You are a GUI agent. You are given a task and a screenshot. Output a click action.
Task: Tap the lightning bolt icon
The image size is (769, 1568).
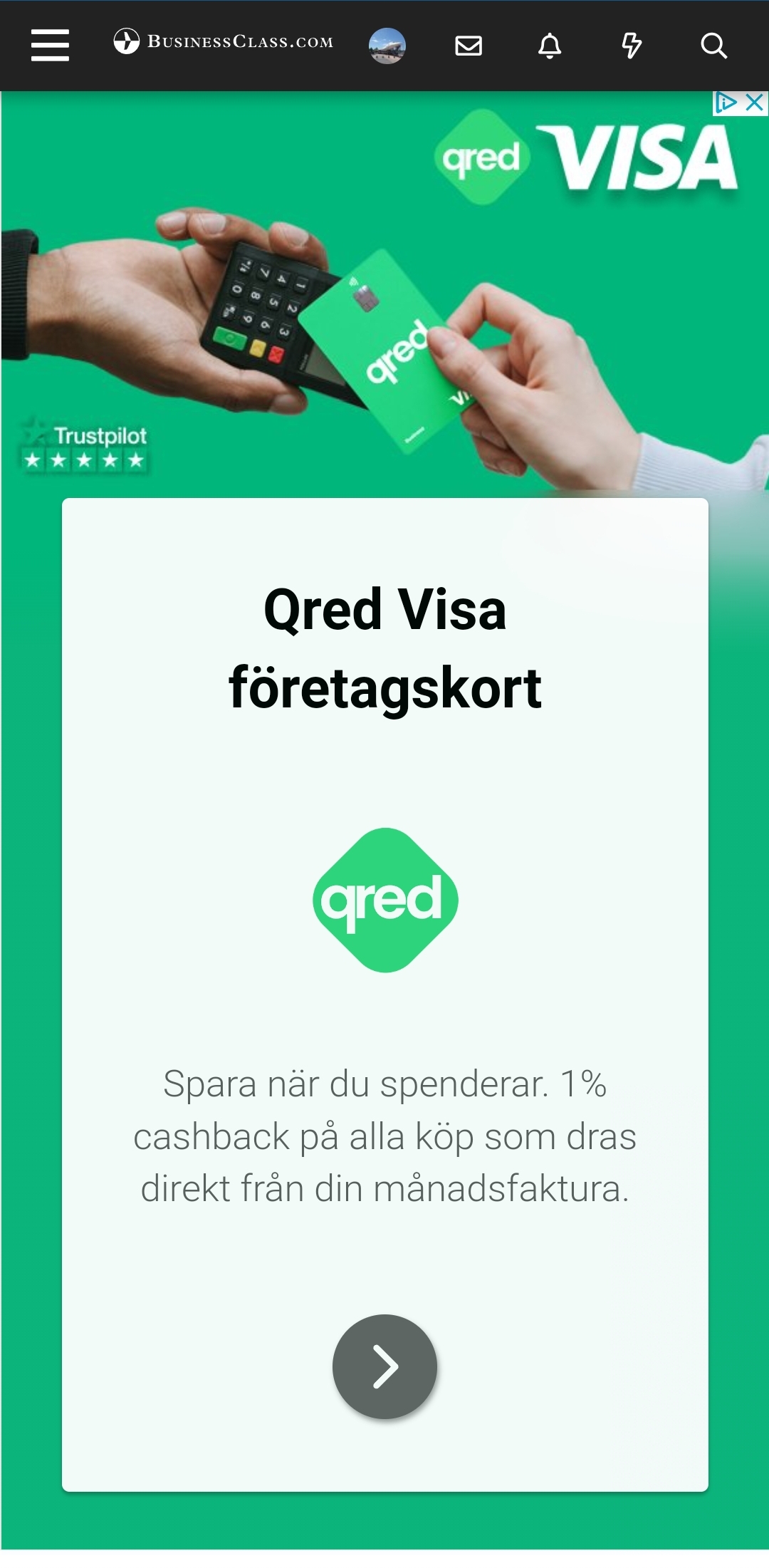coord(632,46)
